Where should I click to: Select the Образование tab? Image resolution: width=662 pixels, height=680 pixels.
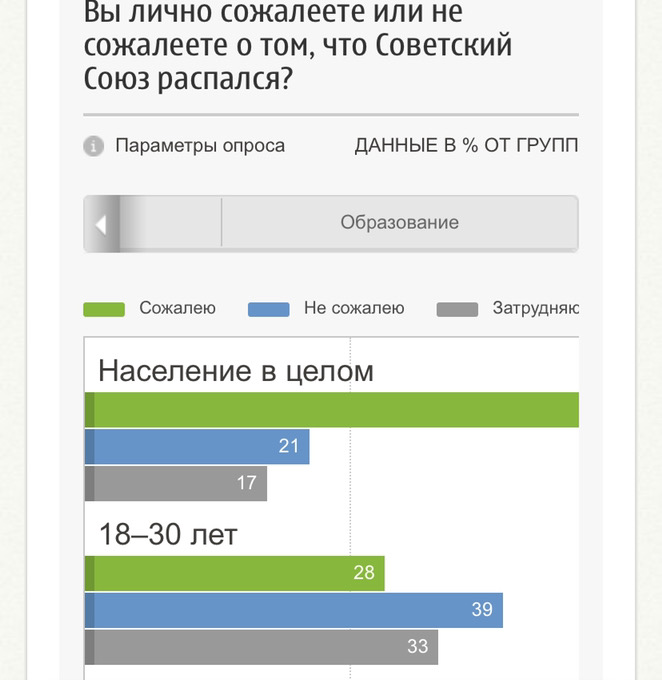coord(400,222)
